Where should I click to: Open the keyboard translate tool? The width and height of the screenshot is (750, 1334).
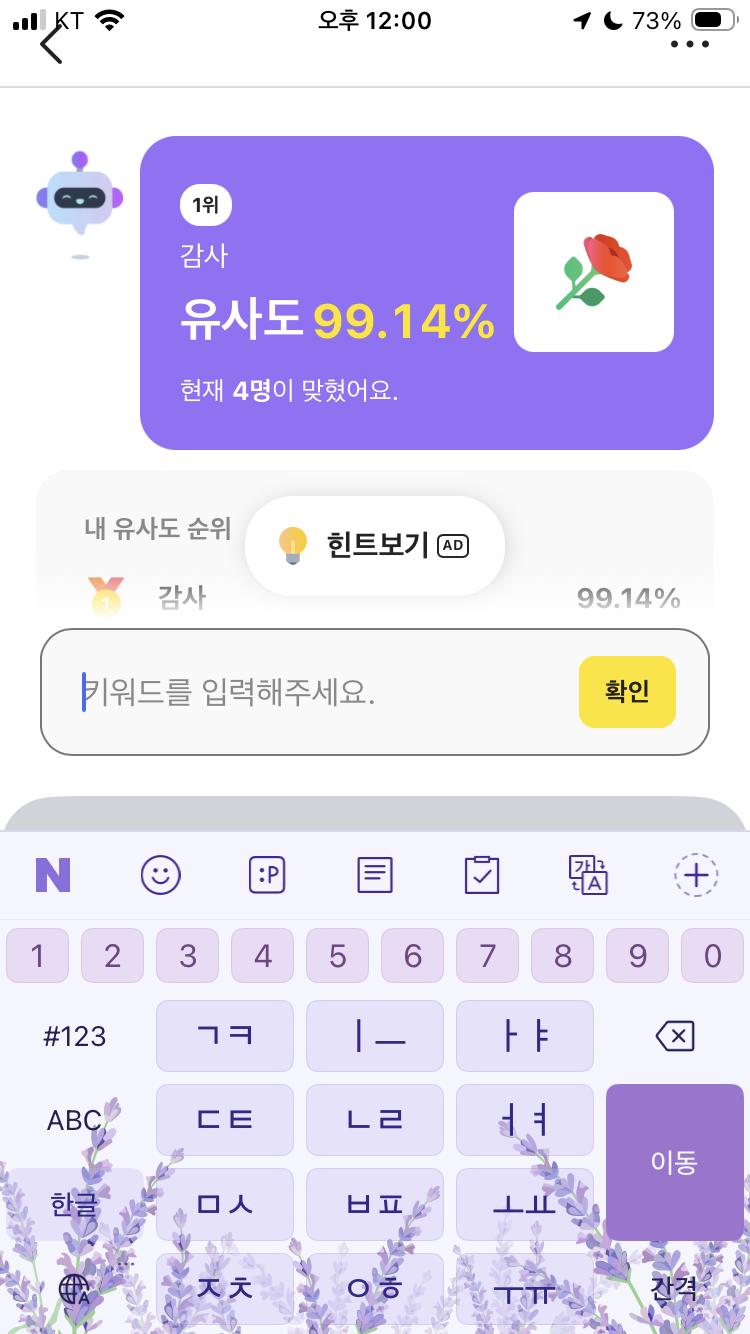tap(588, 875)
